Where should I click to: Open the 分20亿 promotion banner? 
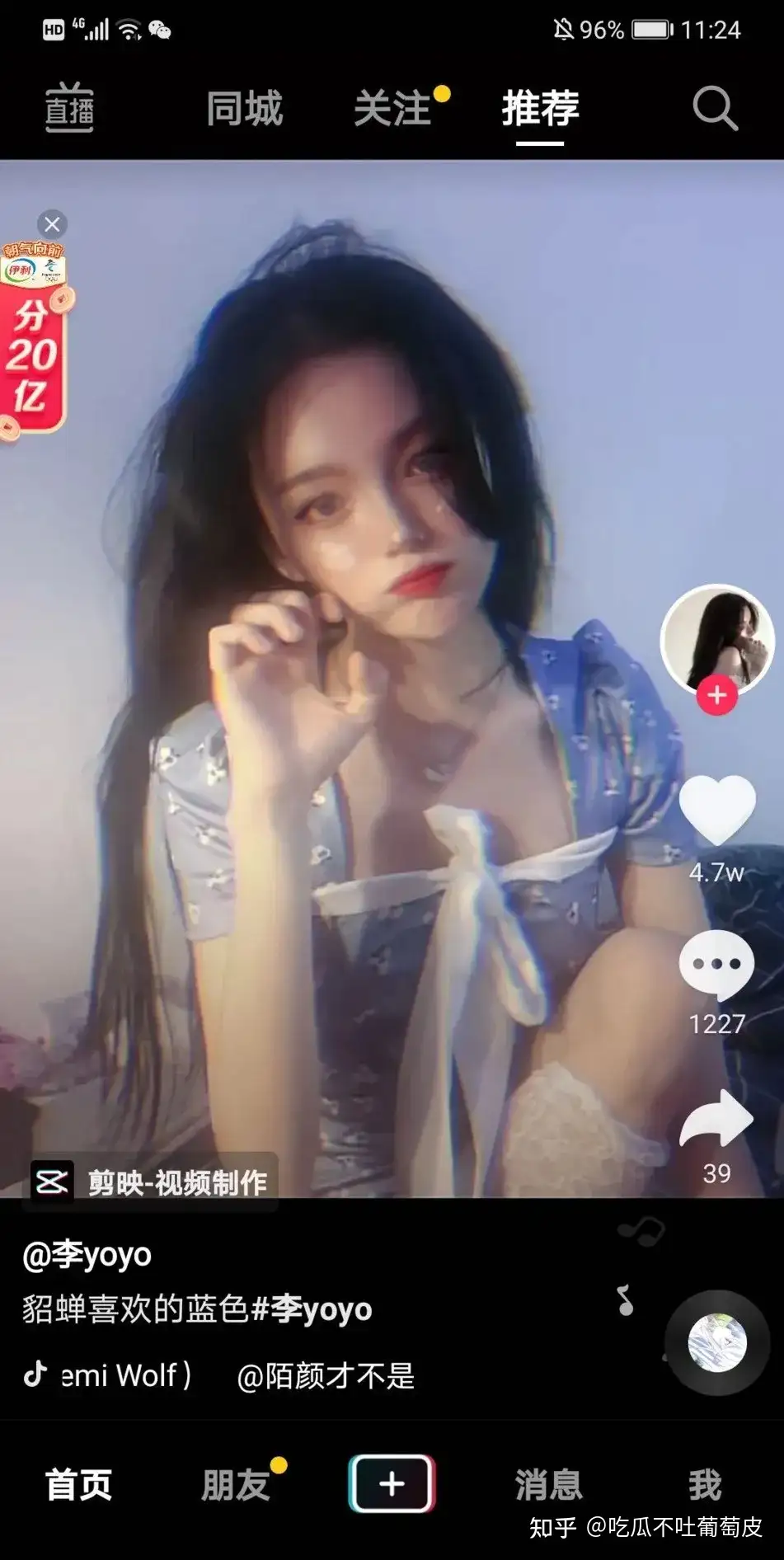click(x=33, y=346)
